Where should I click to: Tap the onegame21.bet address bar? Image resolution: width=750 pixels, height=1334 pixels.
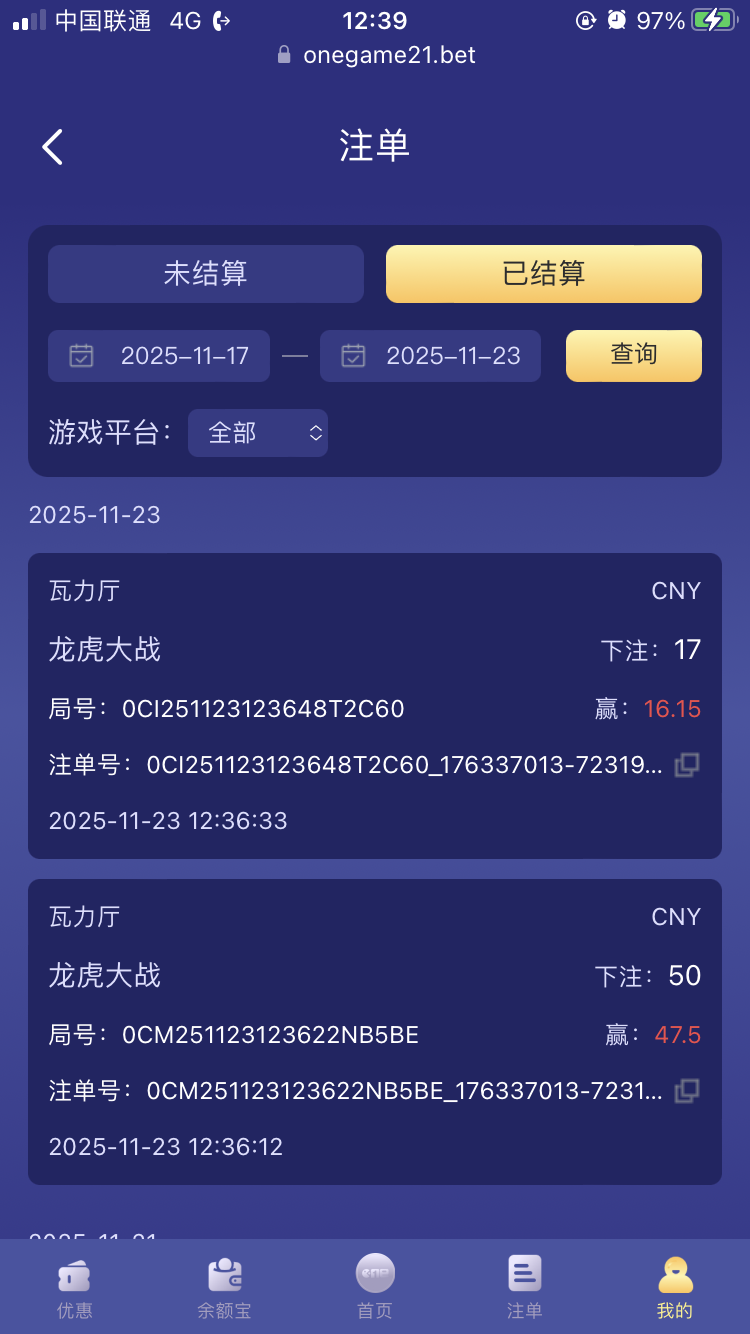(390, 56)
